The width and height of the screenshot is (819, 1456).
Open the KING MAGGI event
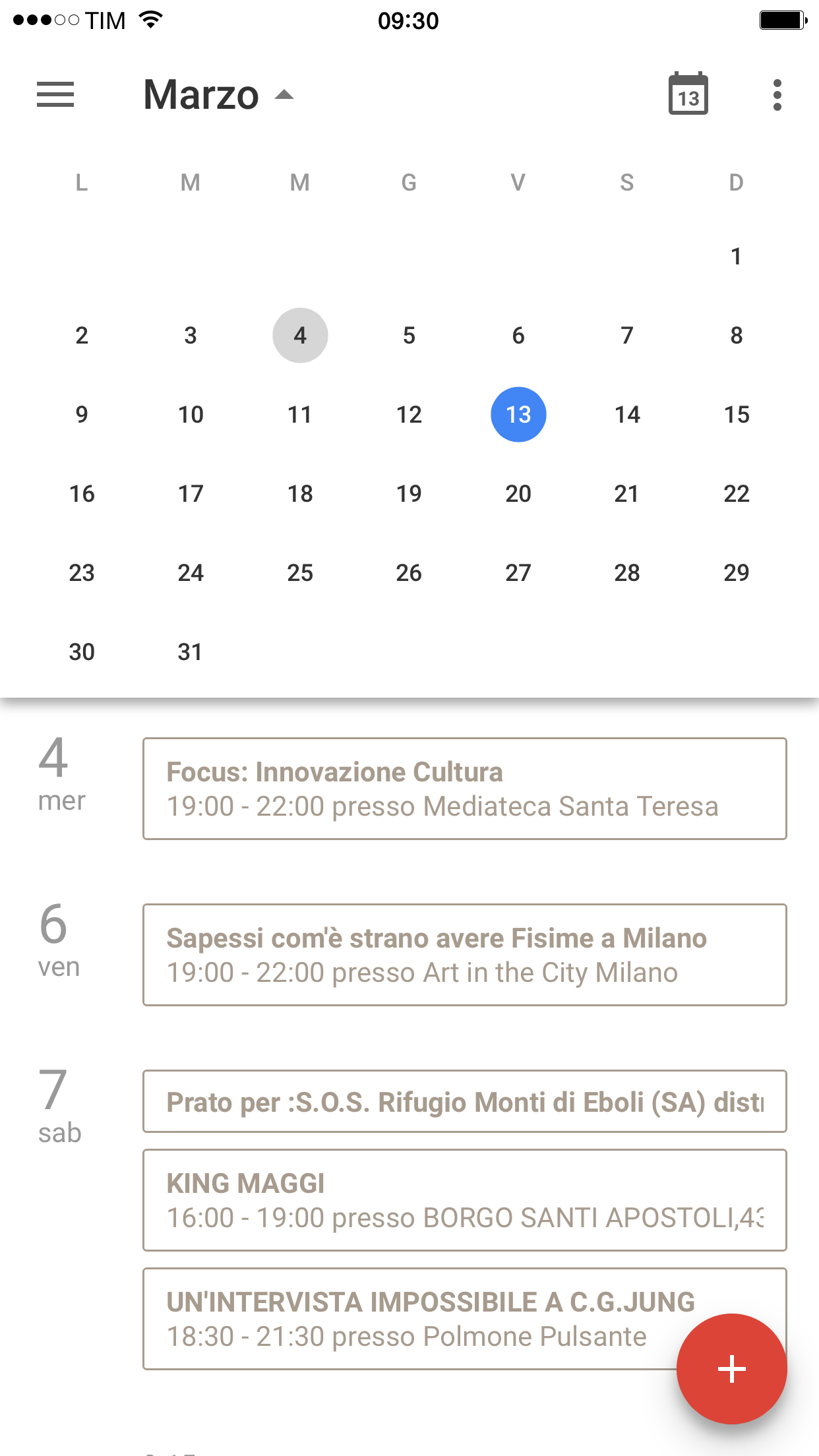464,1200
